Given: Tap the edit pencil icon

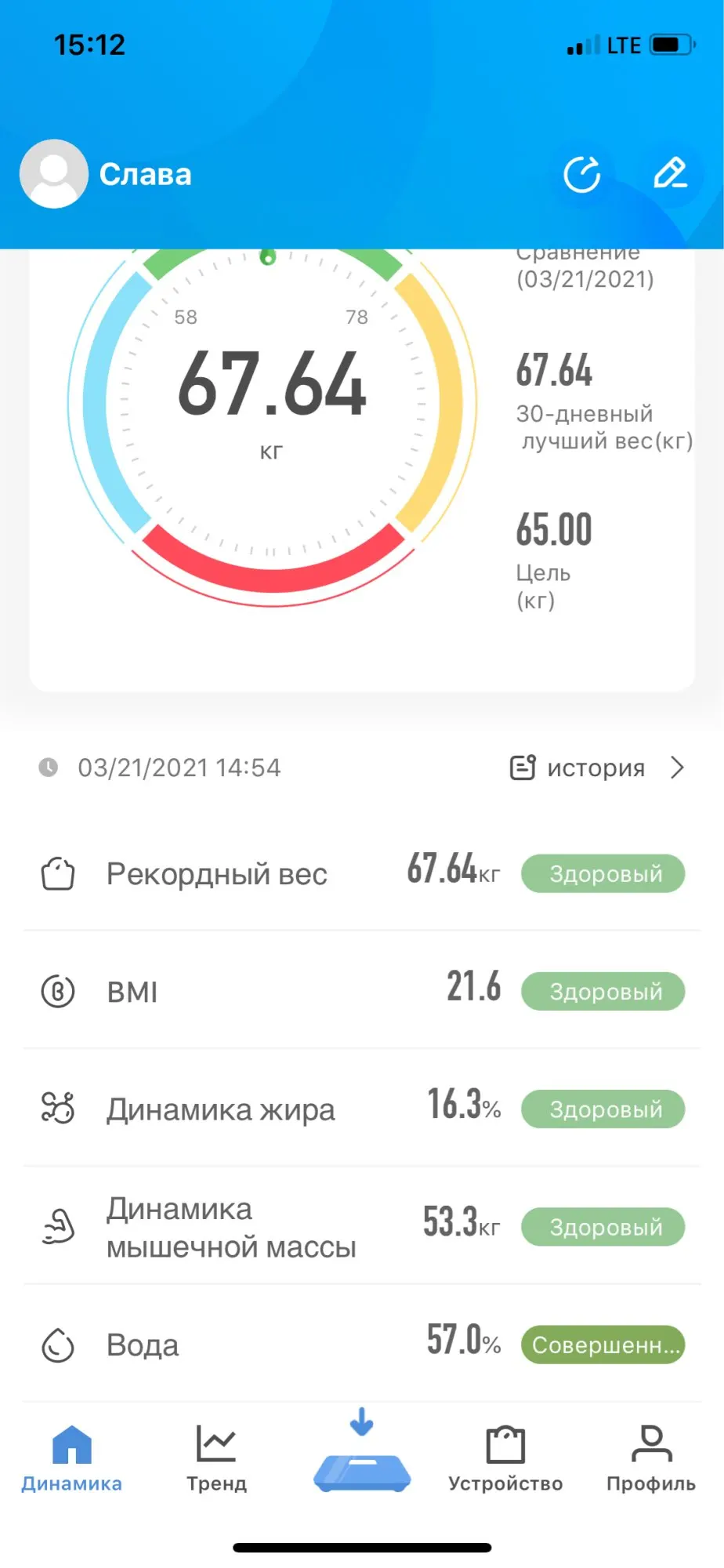Looking at the screenshot, I should tap(671, 174).
